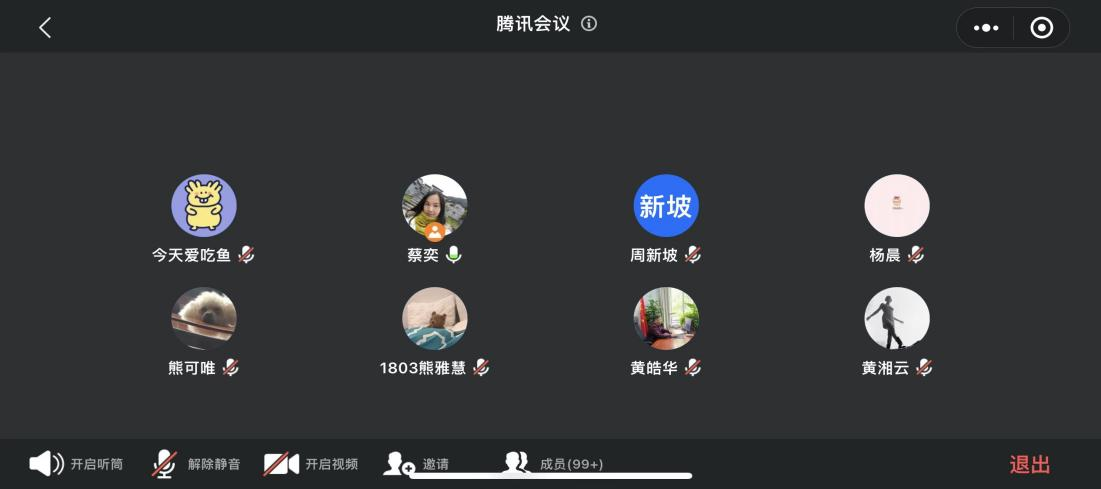Leave the meeting with 退出

tap(1030, 465)
